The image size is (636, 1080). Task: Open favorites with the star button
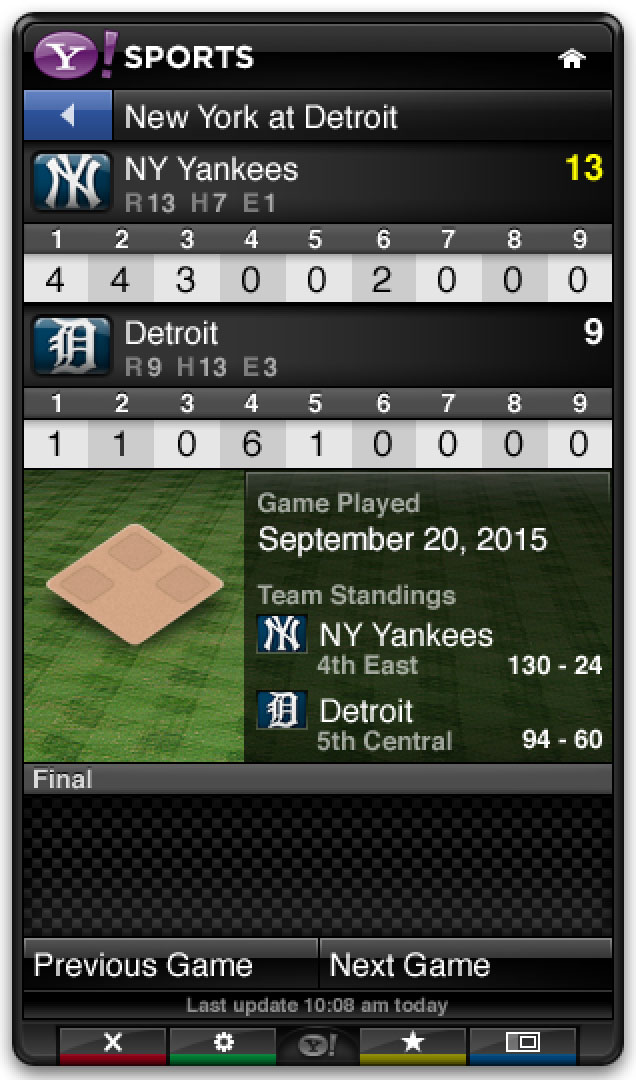coord(412,1043)
